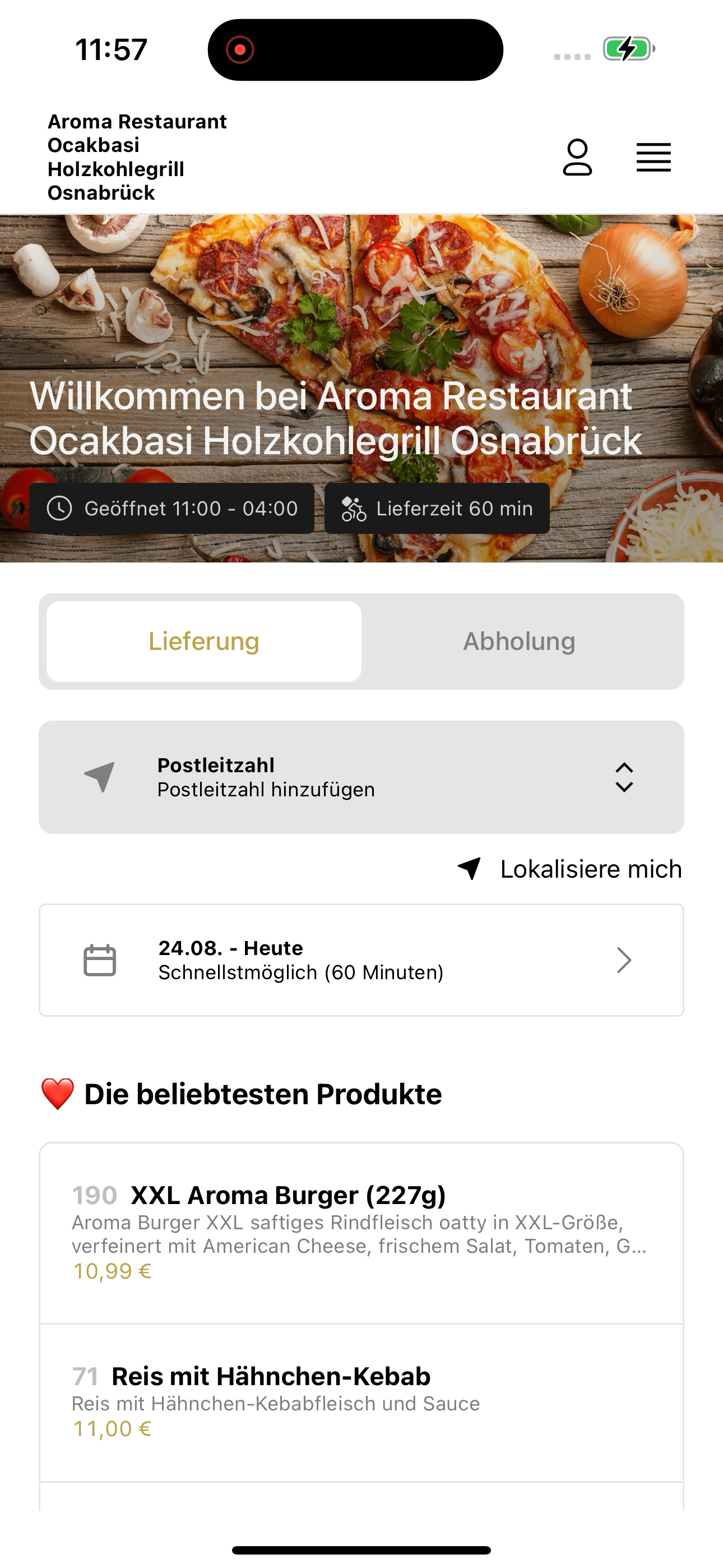
Task: Open the hamburger menu
Action: pyautogui.click(x=654, y=158)
